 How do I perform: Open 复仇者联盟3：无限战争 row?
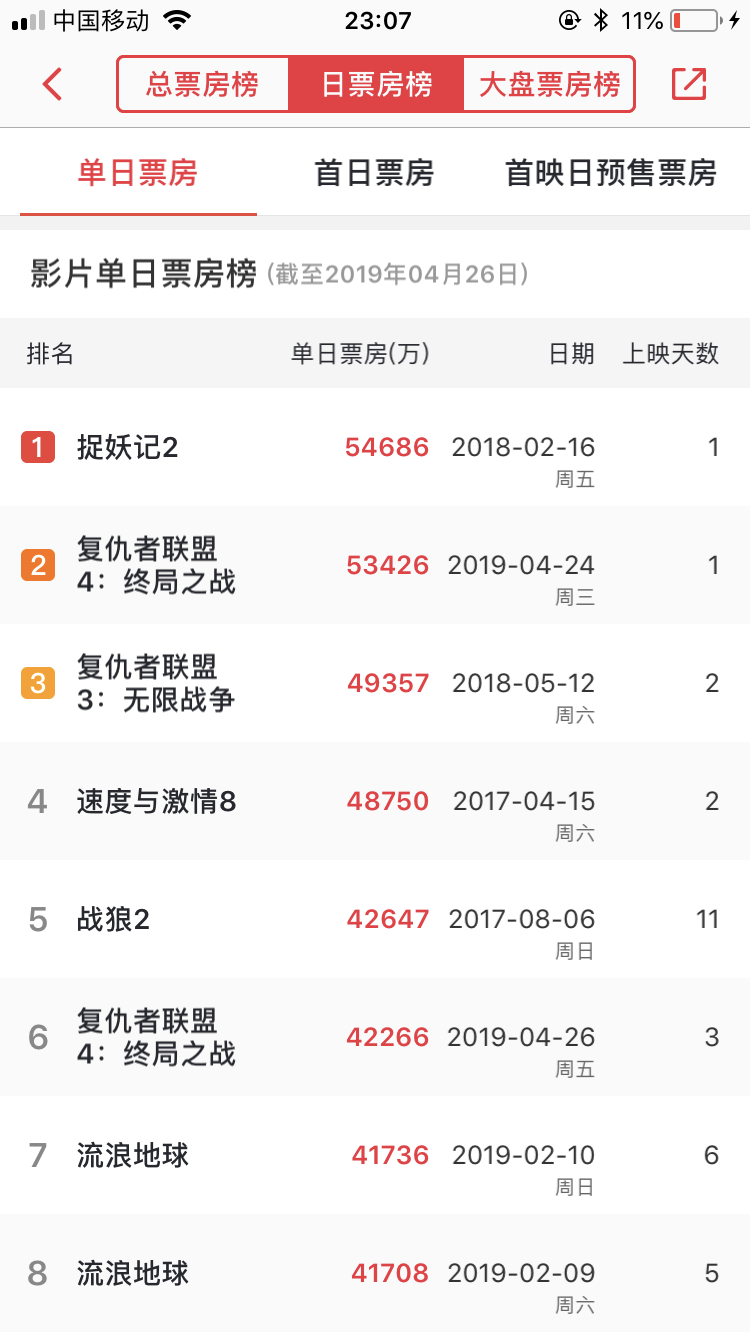[375, 683]
